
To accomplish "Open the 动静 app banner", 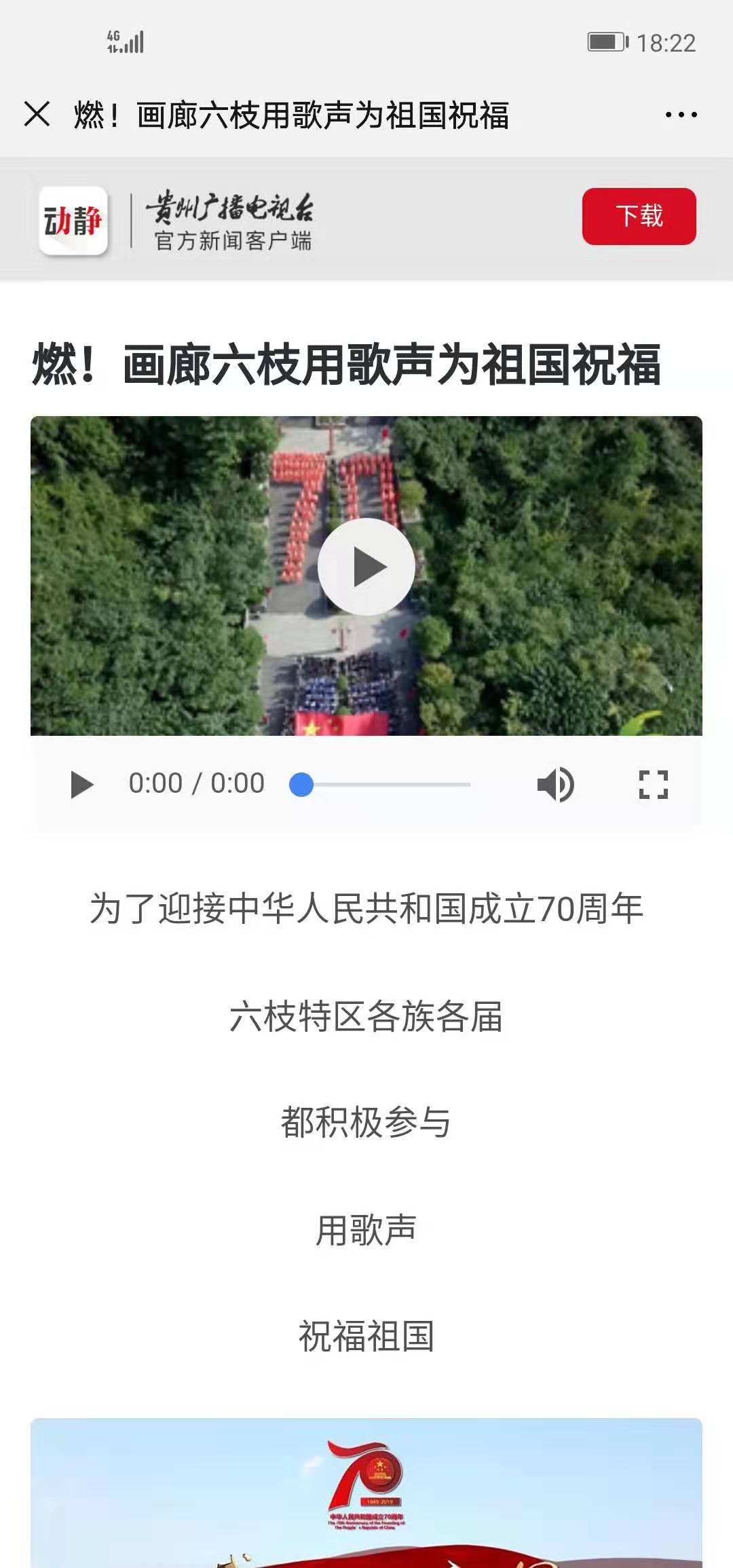I will pyautogui.click(x=73, y=221).
